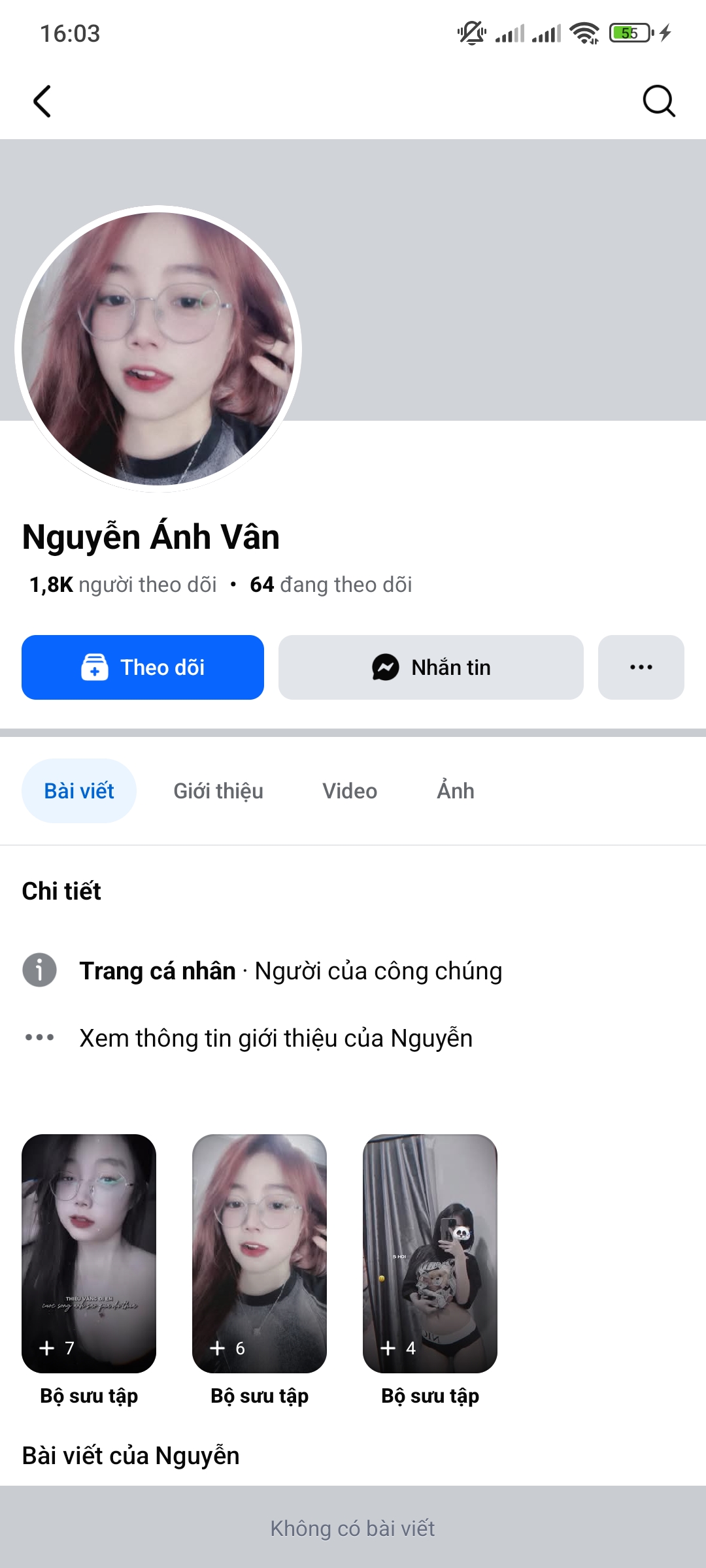Open the three-dot more options button
The image size is (706, 1568).
coord(641,667)
